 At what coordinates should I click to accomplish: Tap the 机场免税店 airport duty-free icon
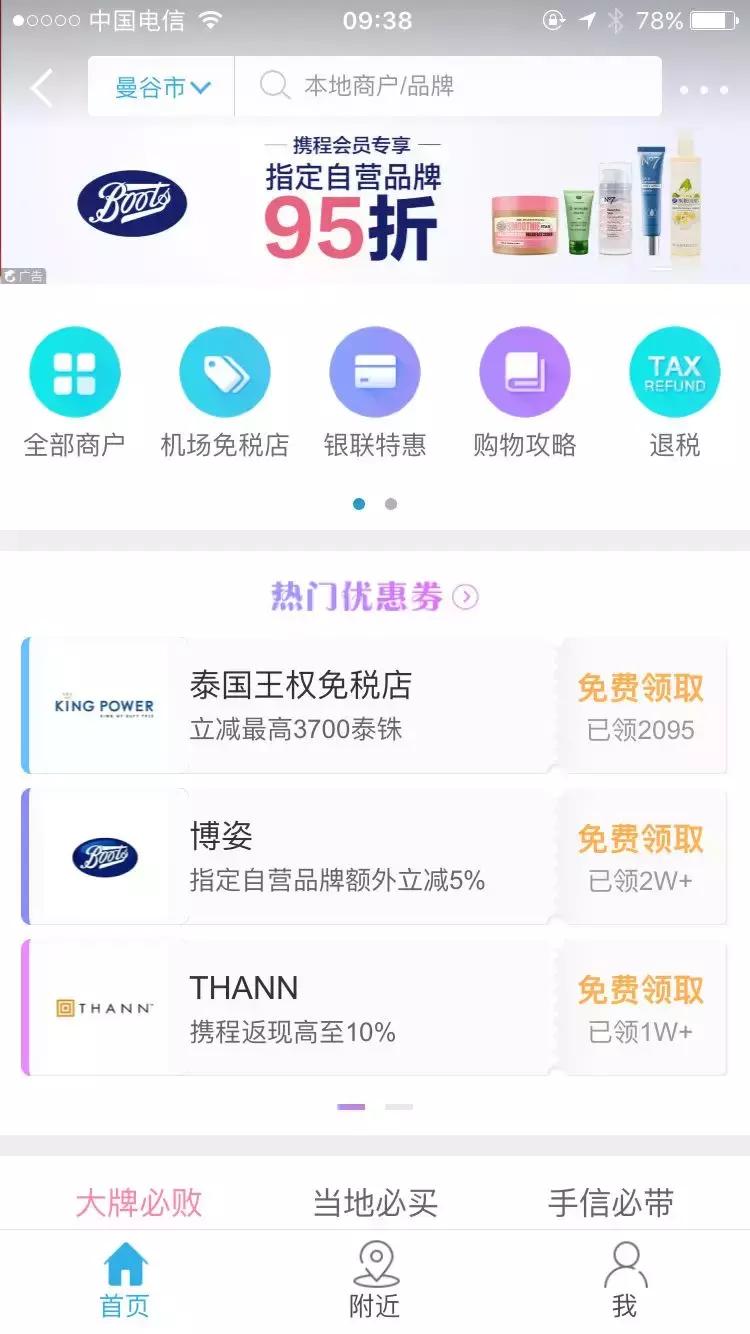224,372
